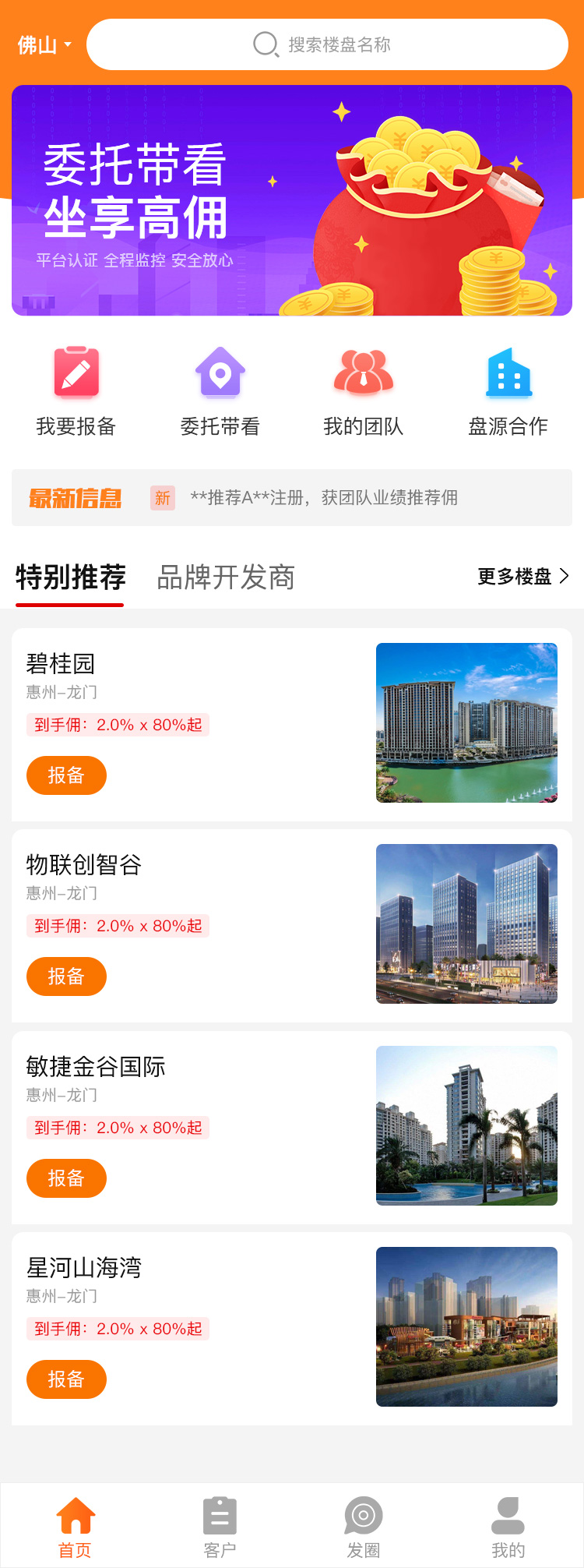Tap 报备 for 敏捷金谷国际
The width and height of the screenshot is (584, 1568).
click(66, 1178)
